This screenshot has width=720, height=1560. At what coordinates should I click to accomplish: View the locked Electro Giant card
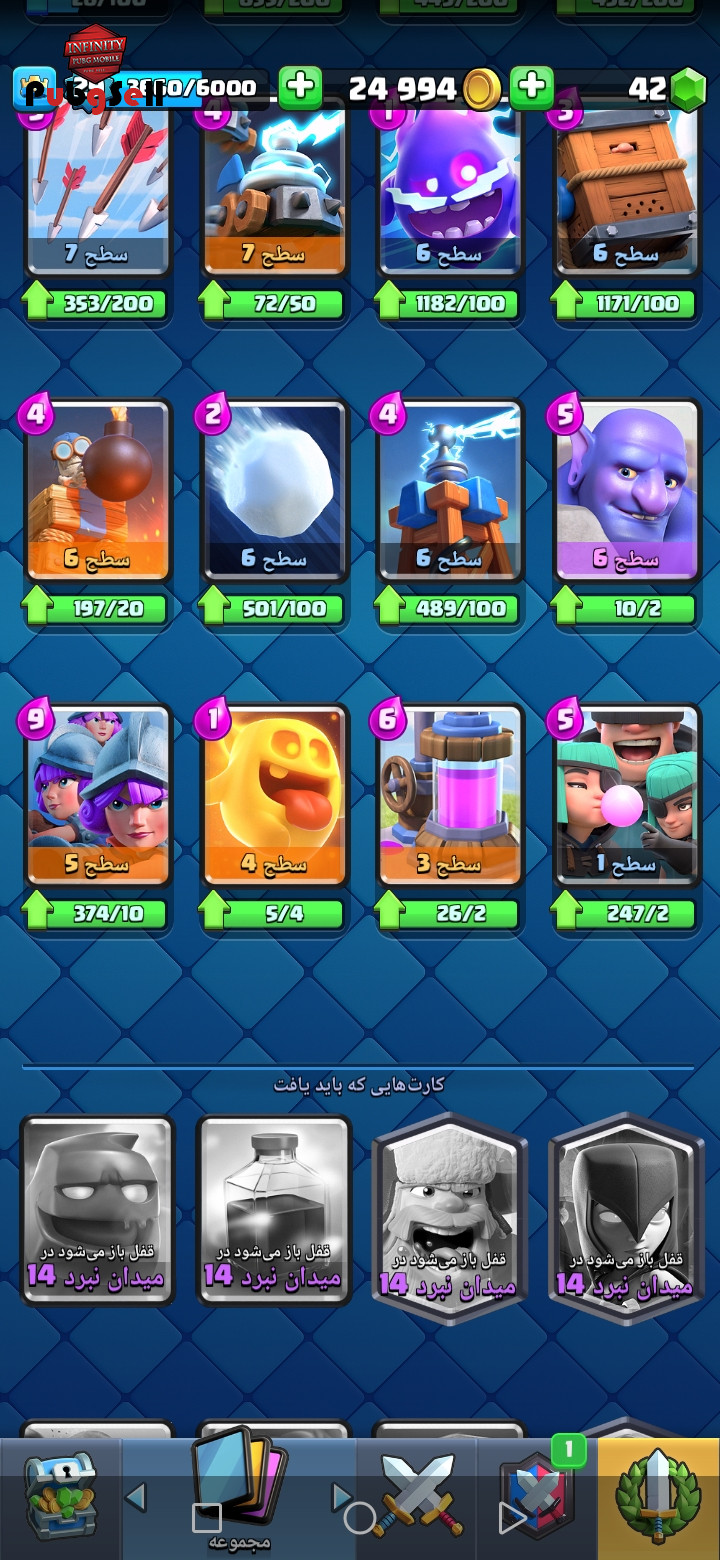[x=97, y=1210]
